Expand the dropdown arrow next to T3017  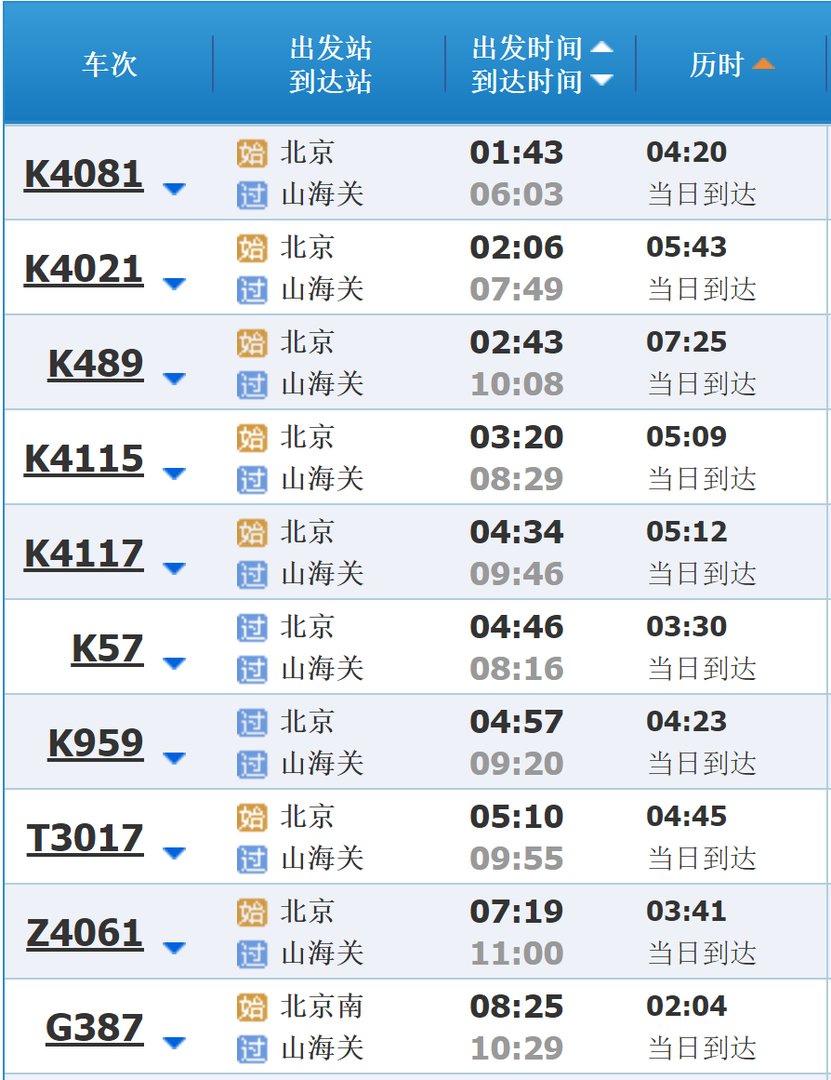click(x=174, y=854)
